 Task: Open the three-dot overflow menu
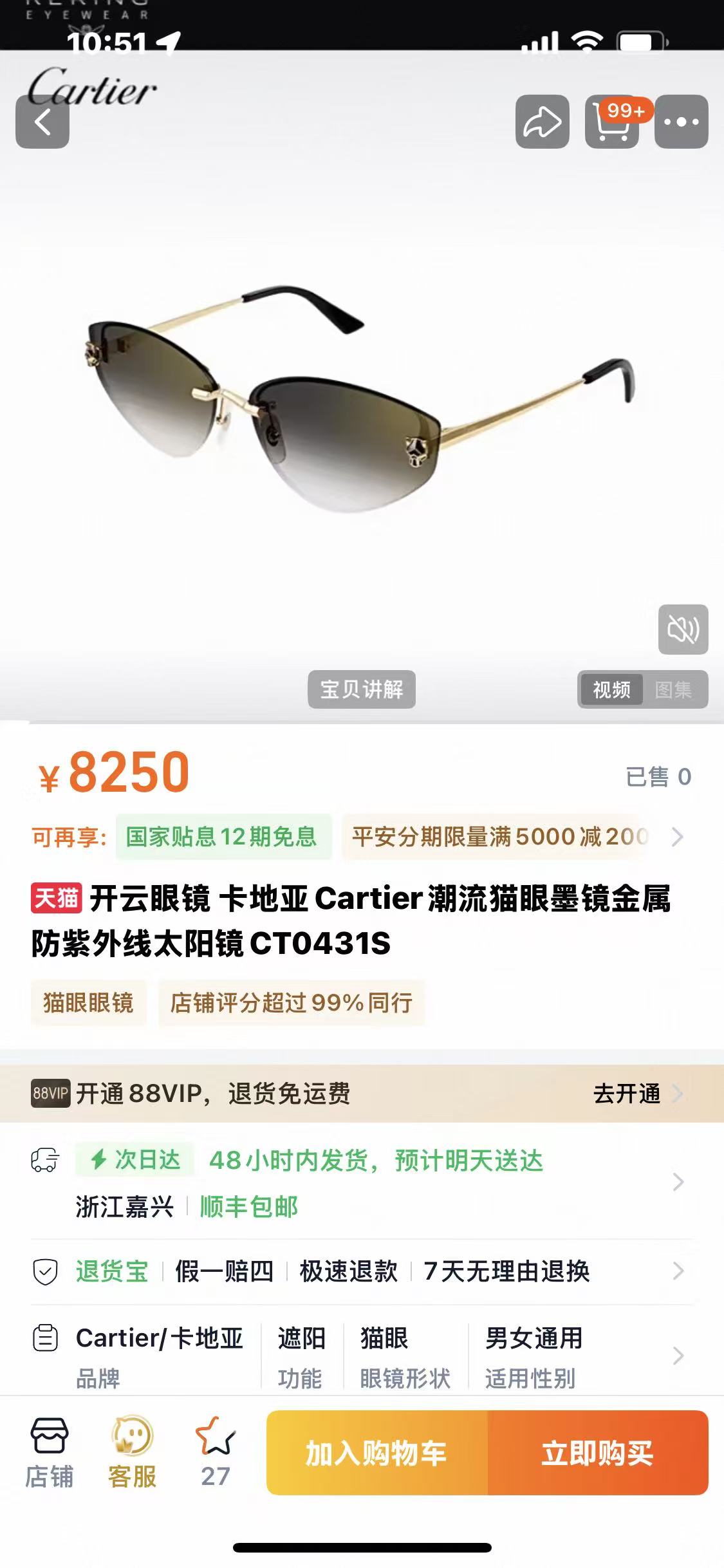point(681,122)
